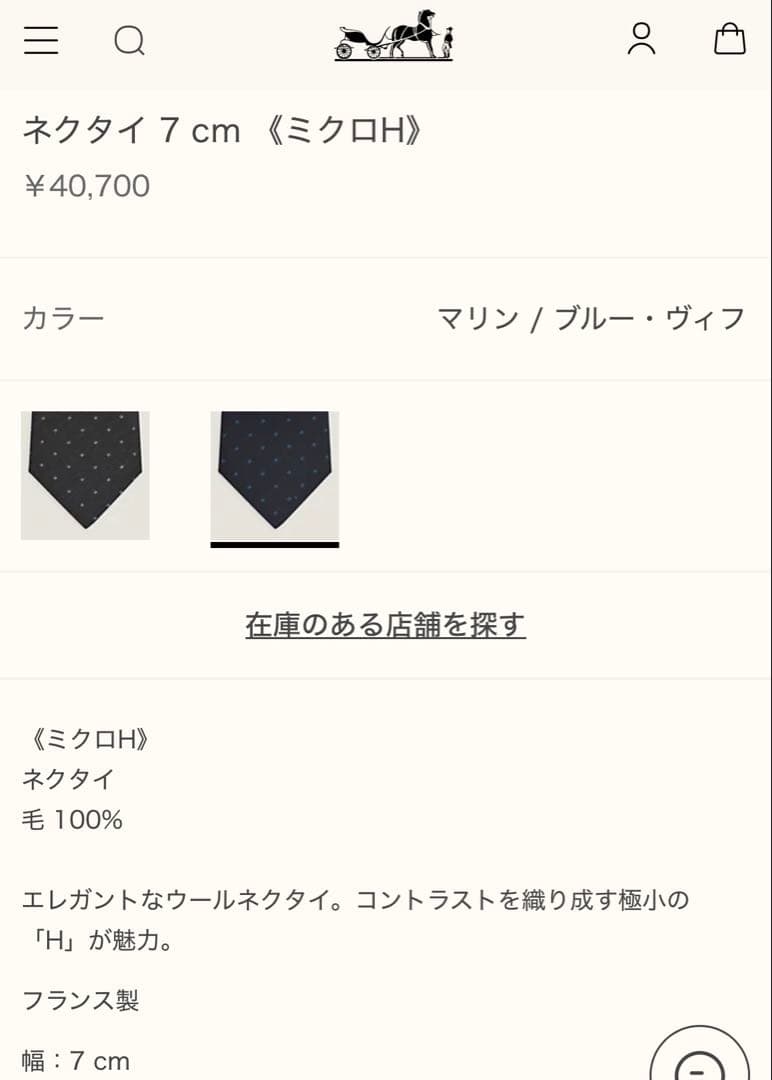Open the currently selected navy tie image
The width and height of the screenshot is (772, 1080).
pos(273,473)
